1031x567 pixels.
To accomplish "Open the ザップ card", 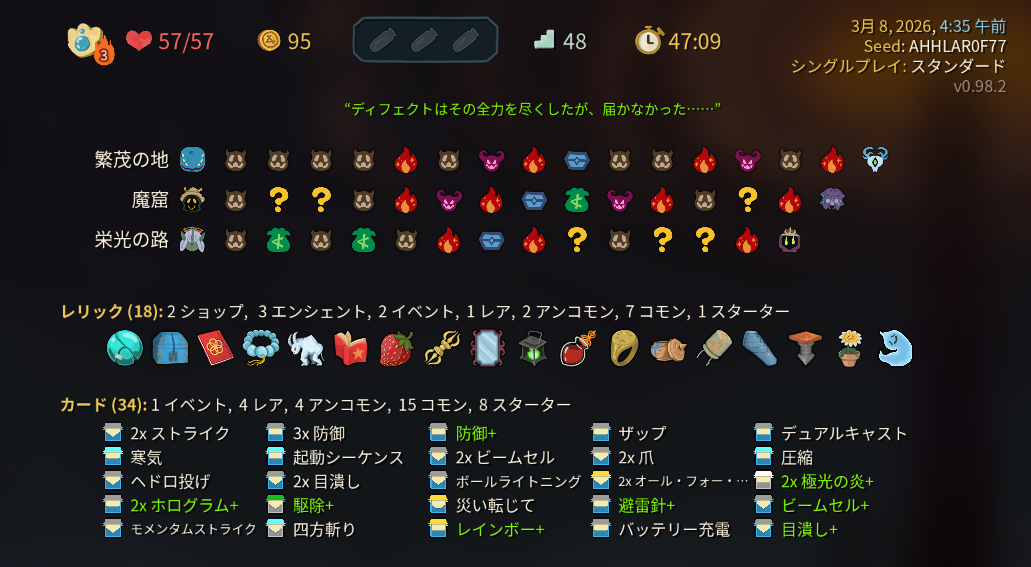I will coord(641,433).
